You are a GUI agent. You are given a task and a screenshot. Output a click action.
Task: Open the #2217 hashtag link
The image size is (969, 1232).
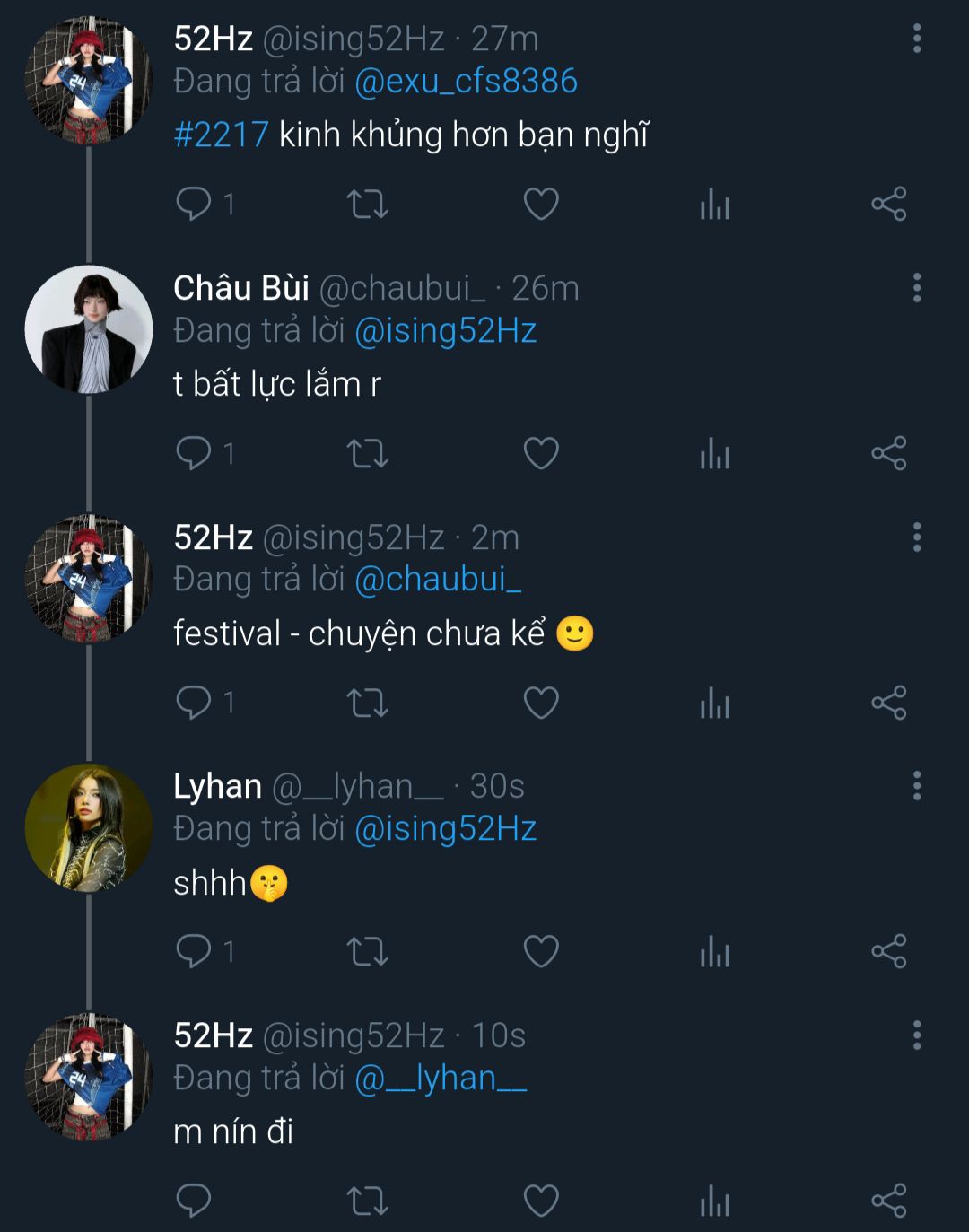click(221, 135)
